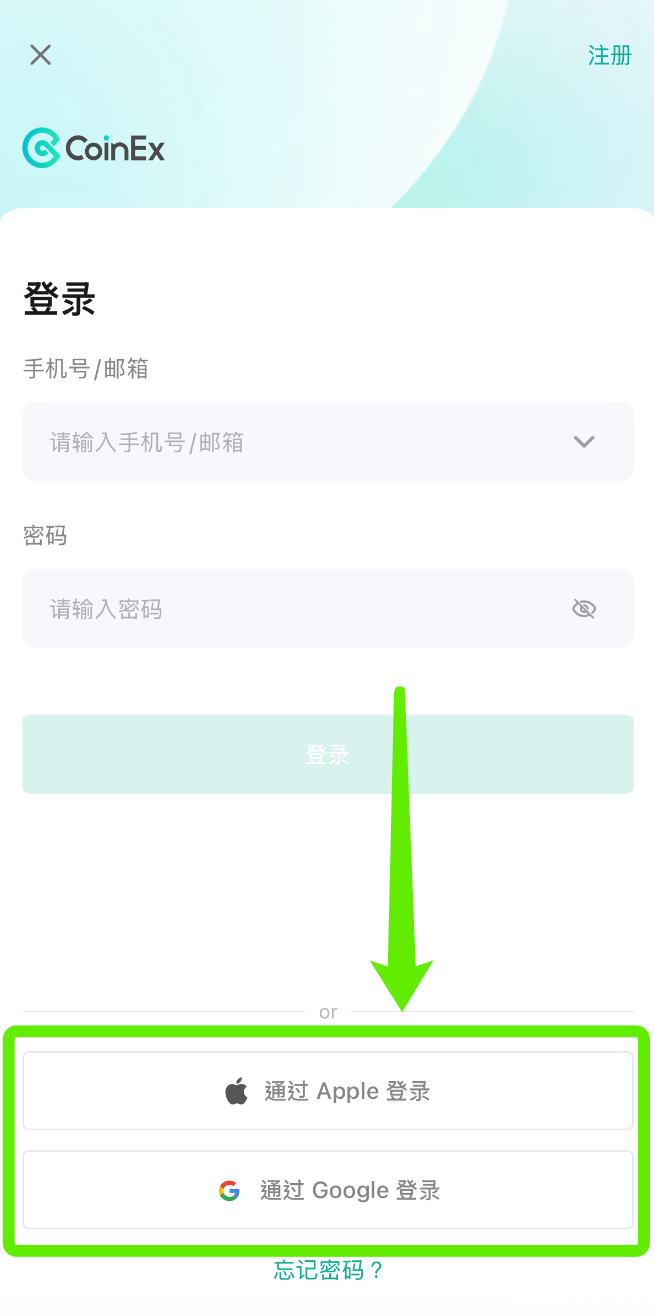Open the 忘记密码 link
This screenshot has height=1316, width=654.
click(x=328, y=1271)
